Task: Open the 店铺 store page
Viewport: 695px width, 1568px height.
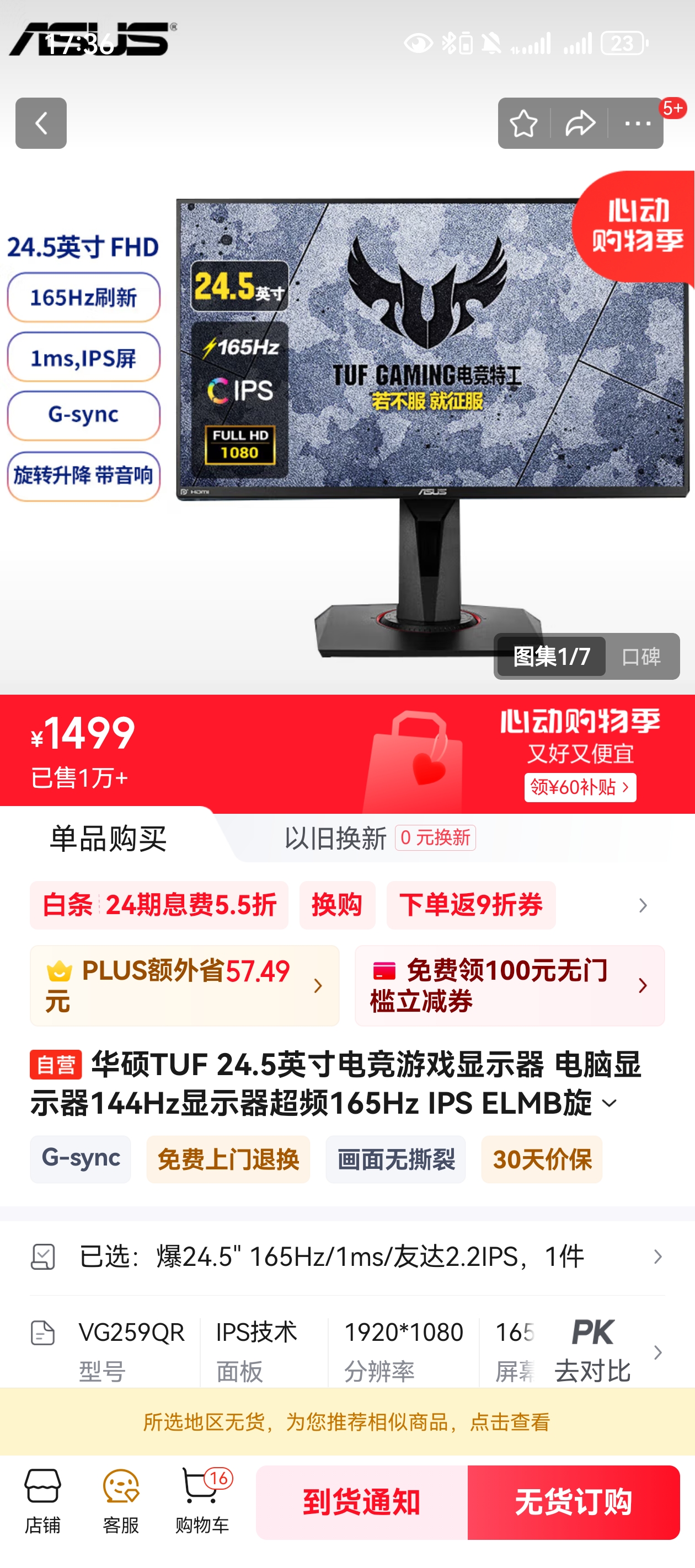Action: point(42,1501)
